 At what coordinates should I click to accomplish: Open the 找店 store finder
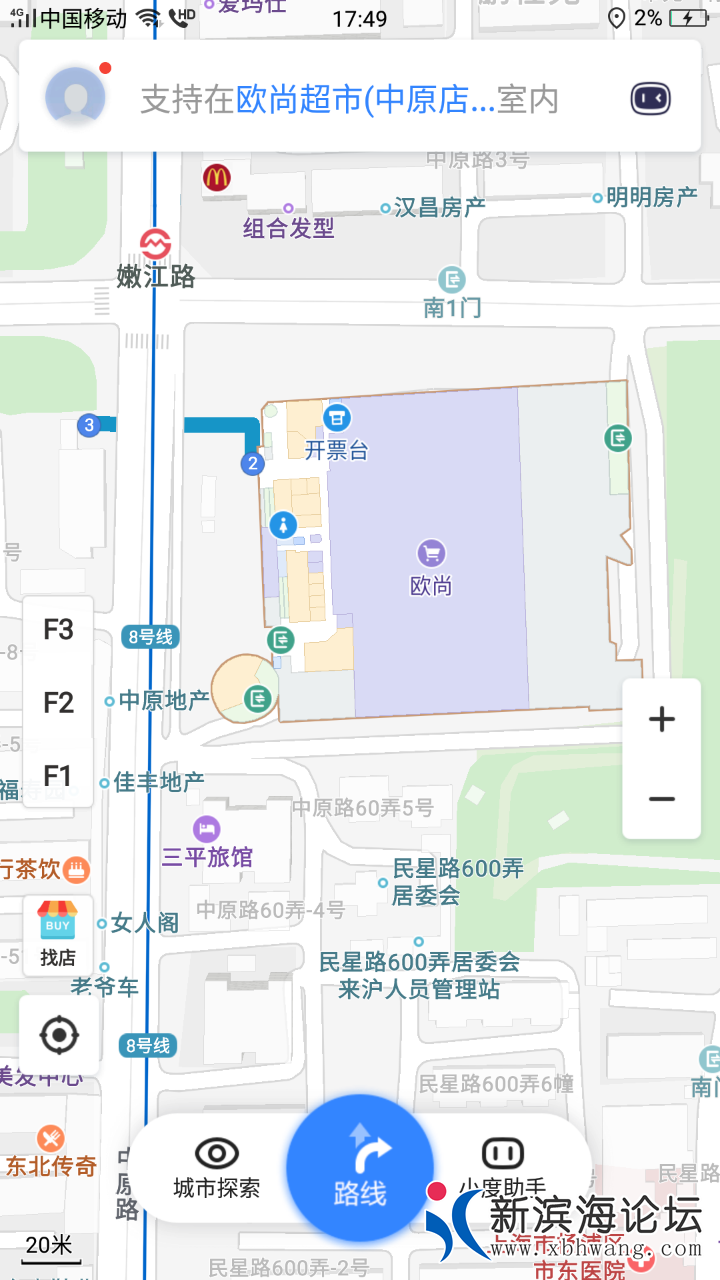pos(58,934)
